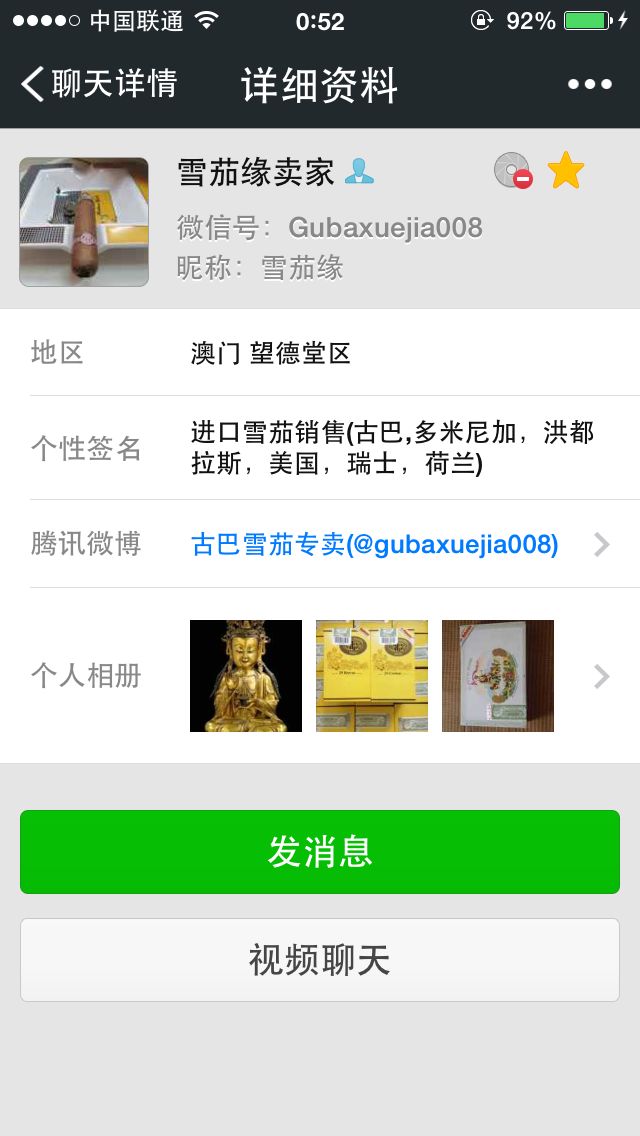Start a 视频聊天 video chat
Viewport: 640px width, 1136px height.
(x=320, y=960)
